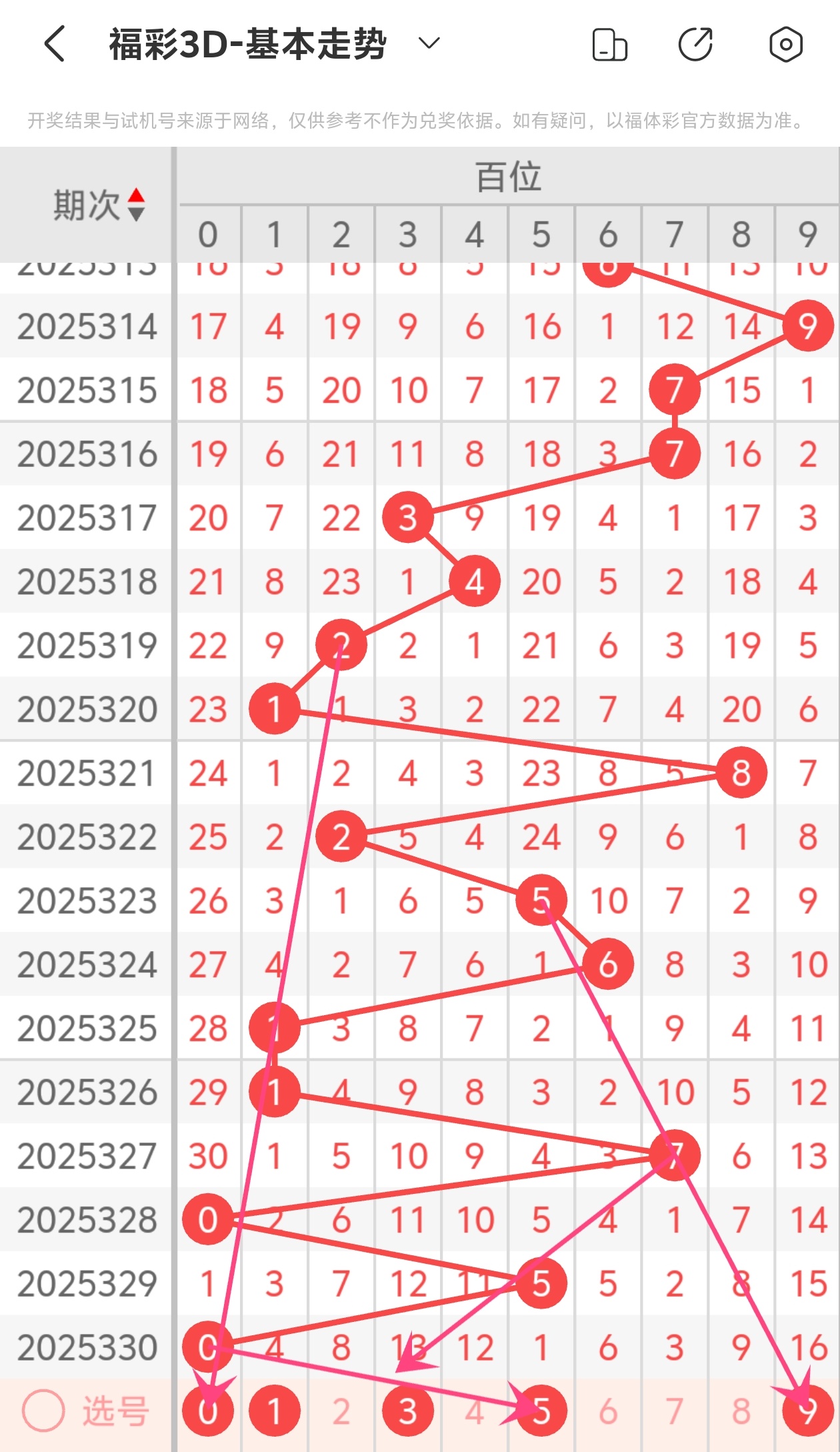Share the trend chart

coord(695,45)
